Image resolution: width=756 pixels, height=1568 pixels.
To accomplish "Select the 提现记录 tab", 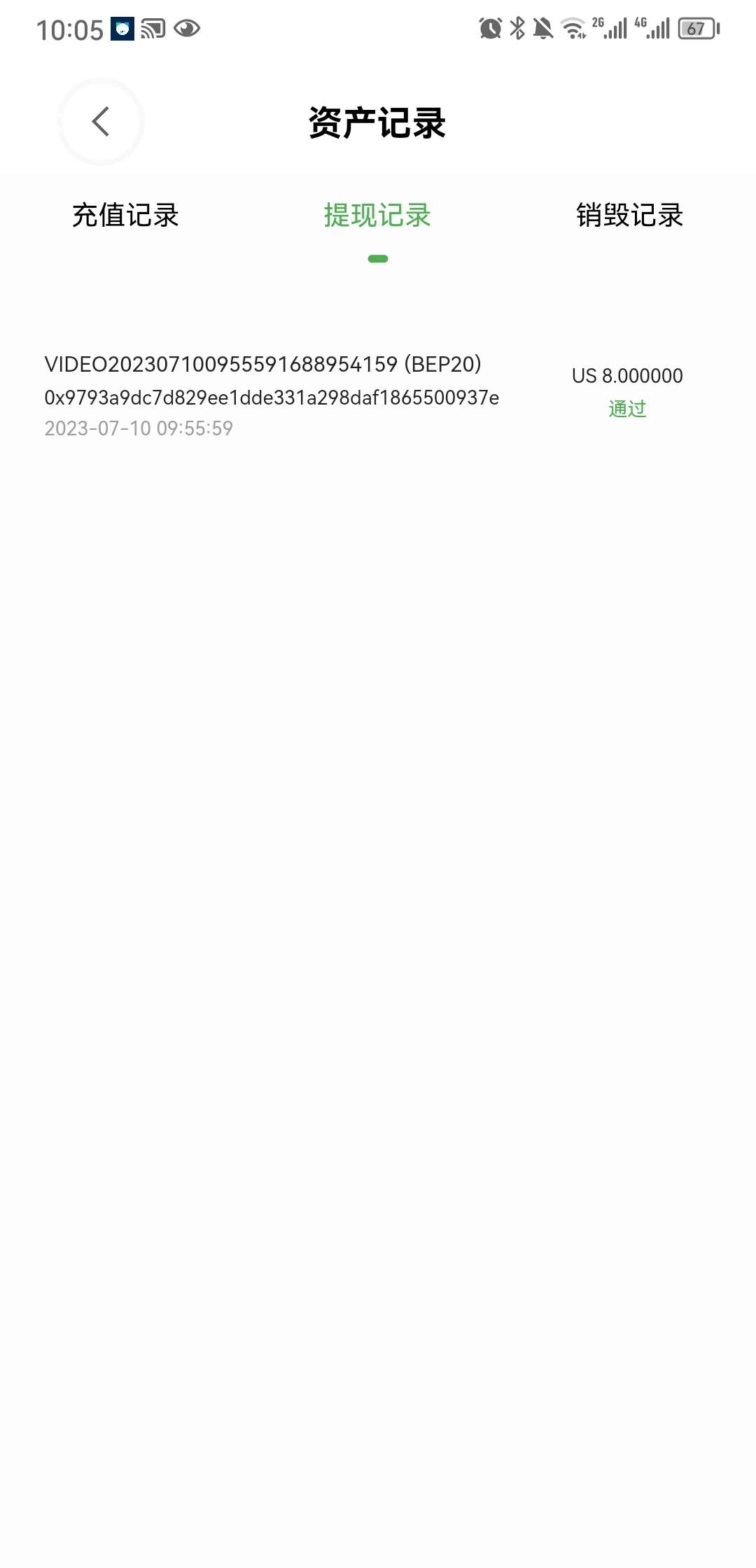I will click(x=377, y=215).
